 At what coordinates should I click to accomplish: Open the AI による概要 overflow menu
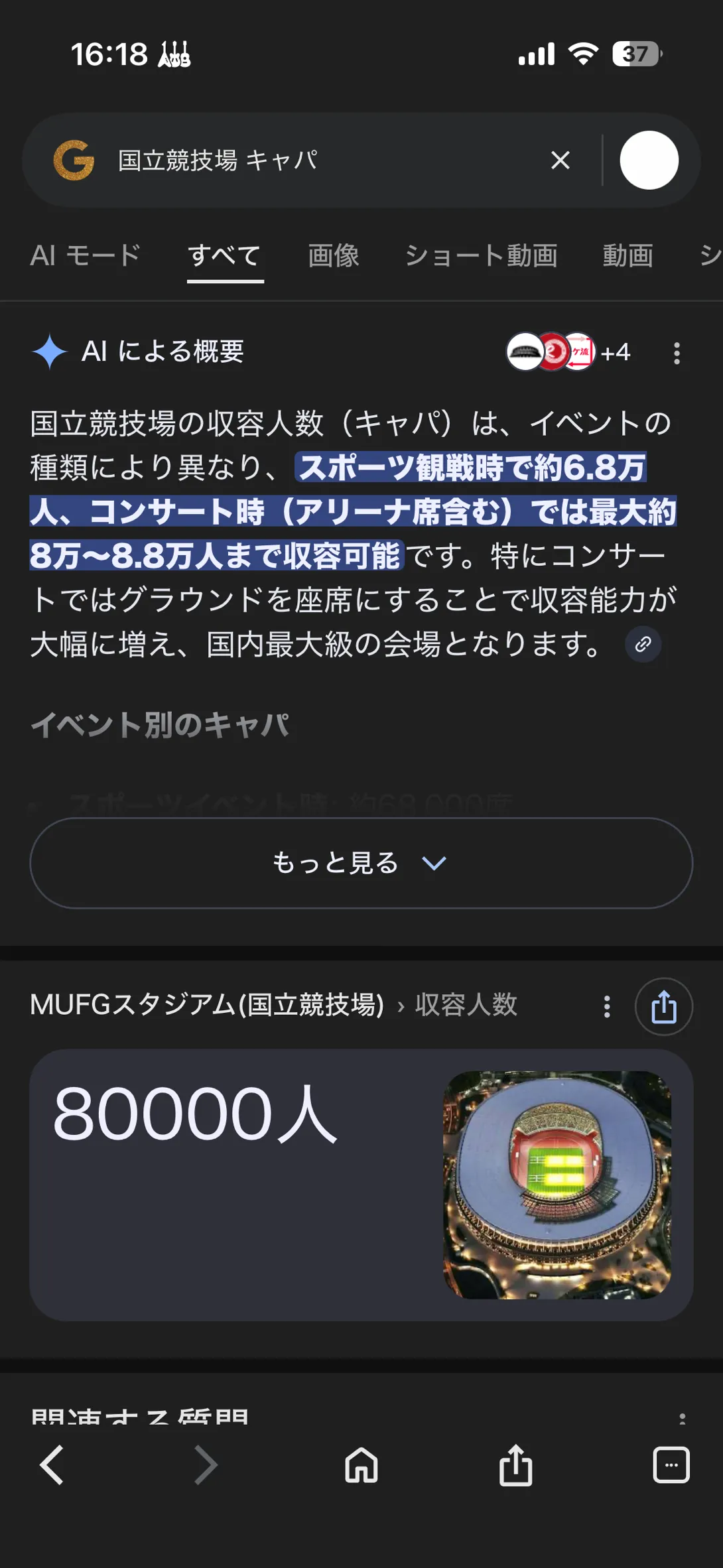[677, 353]
